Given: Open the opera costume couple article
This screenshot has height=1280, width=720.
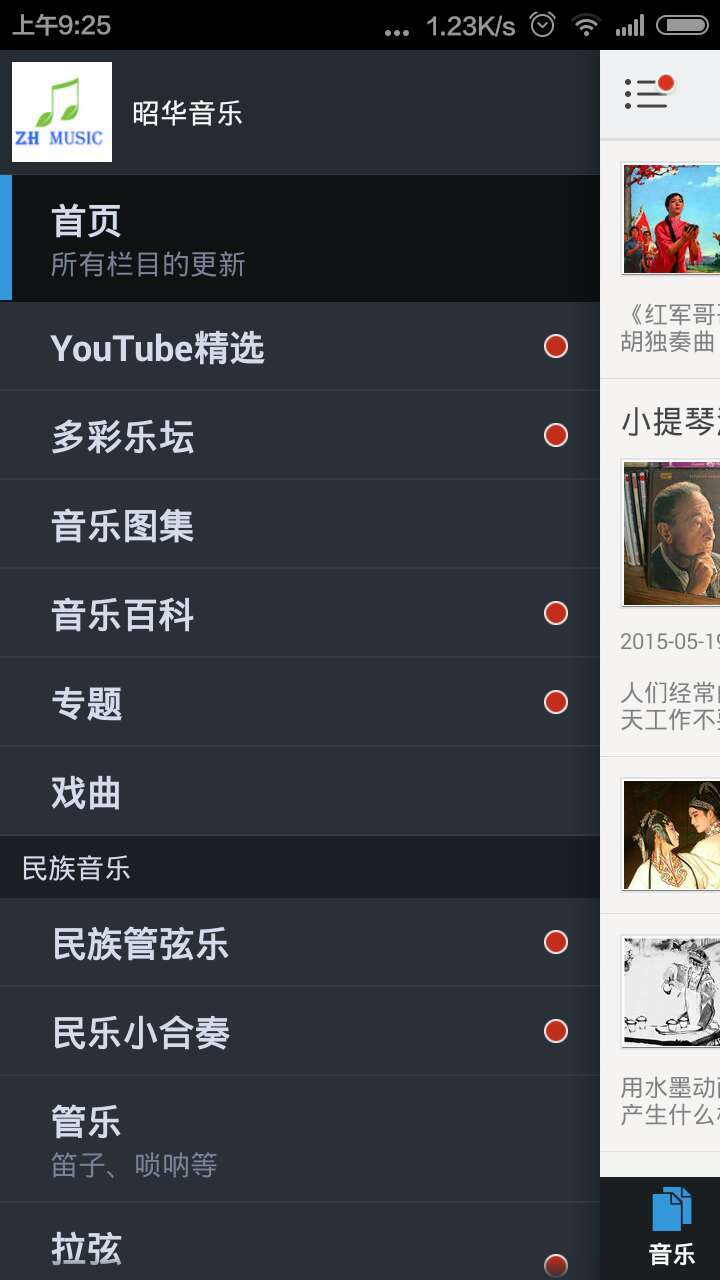Looking at the screenshot, I should pos(671,835).
